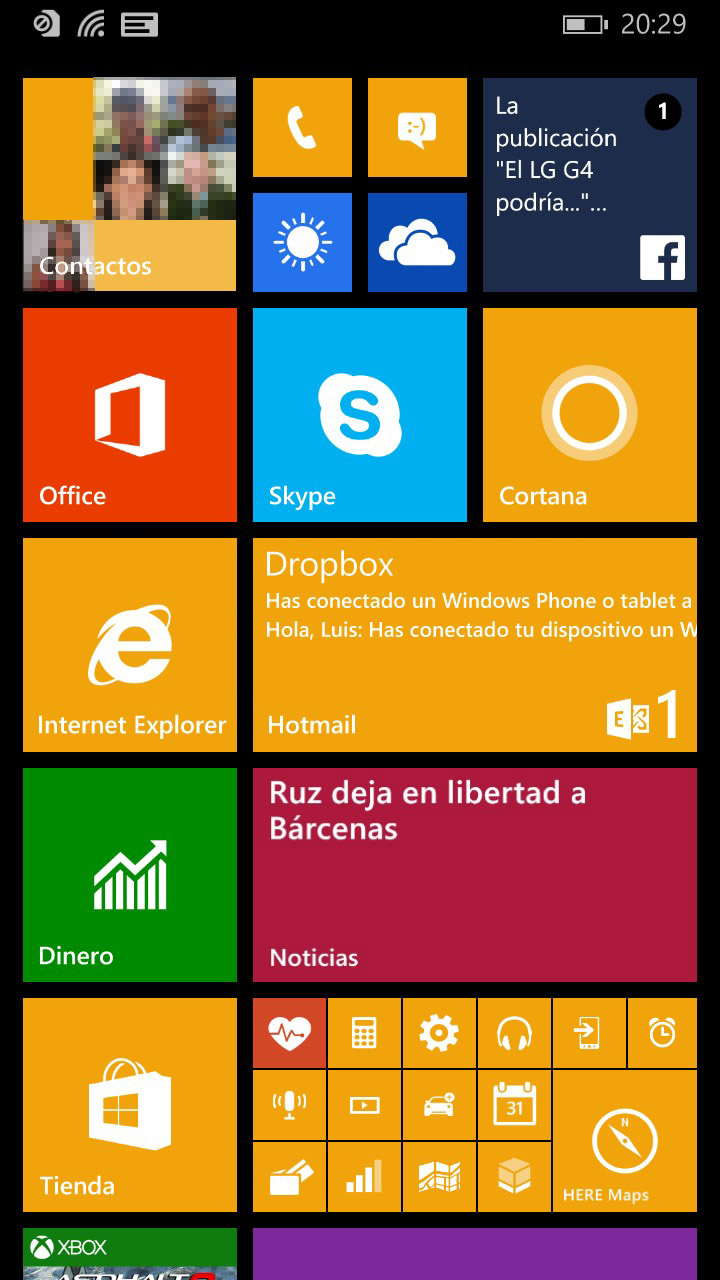Launch Internet Explorer
This screenshot has width=720, height=1280.
coord(130,645)
